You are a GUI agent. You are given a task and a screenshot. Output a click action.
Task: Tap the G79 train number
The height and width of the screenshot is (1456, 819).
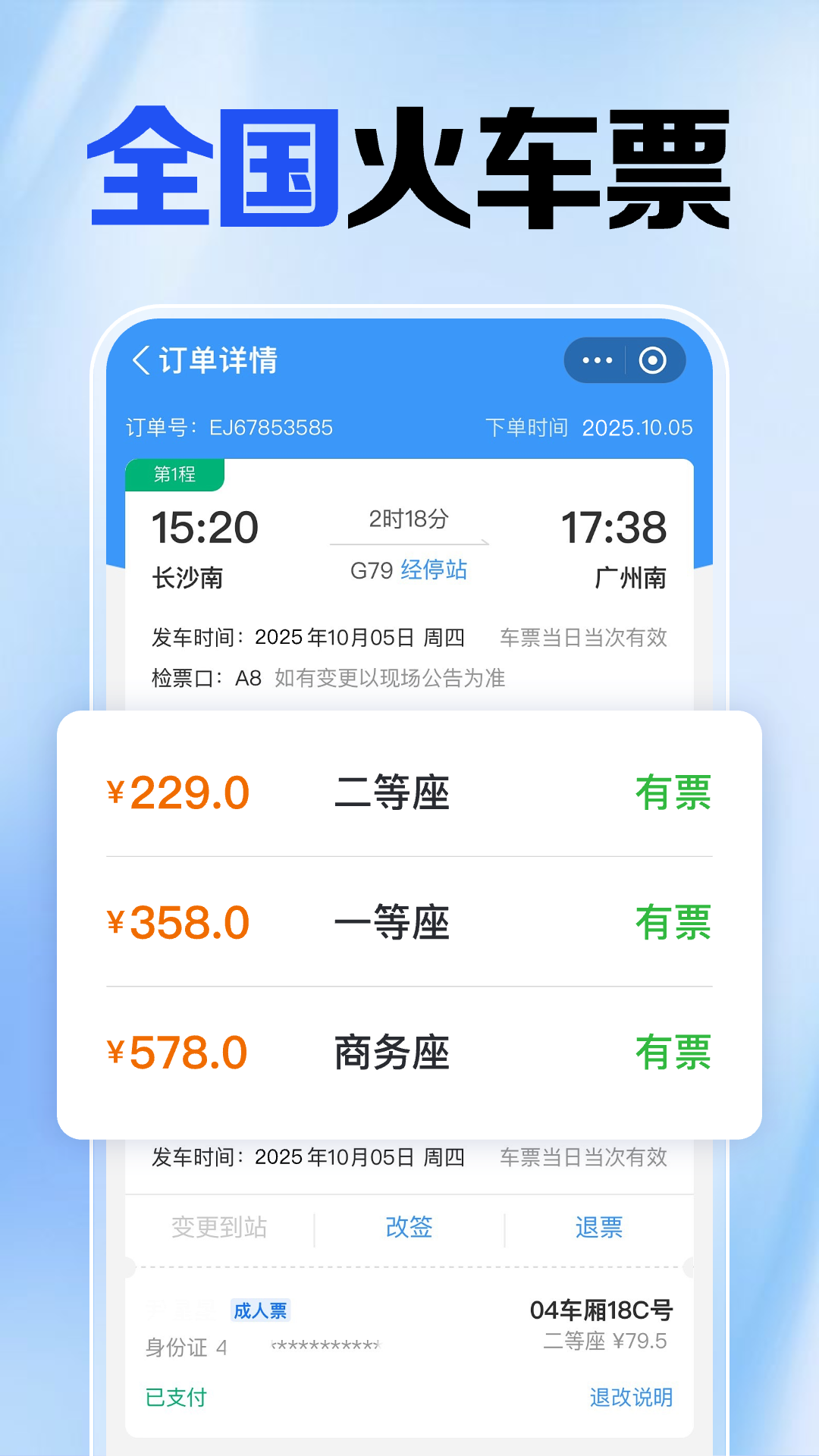tap(371, 570)
